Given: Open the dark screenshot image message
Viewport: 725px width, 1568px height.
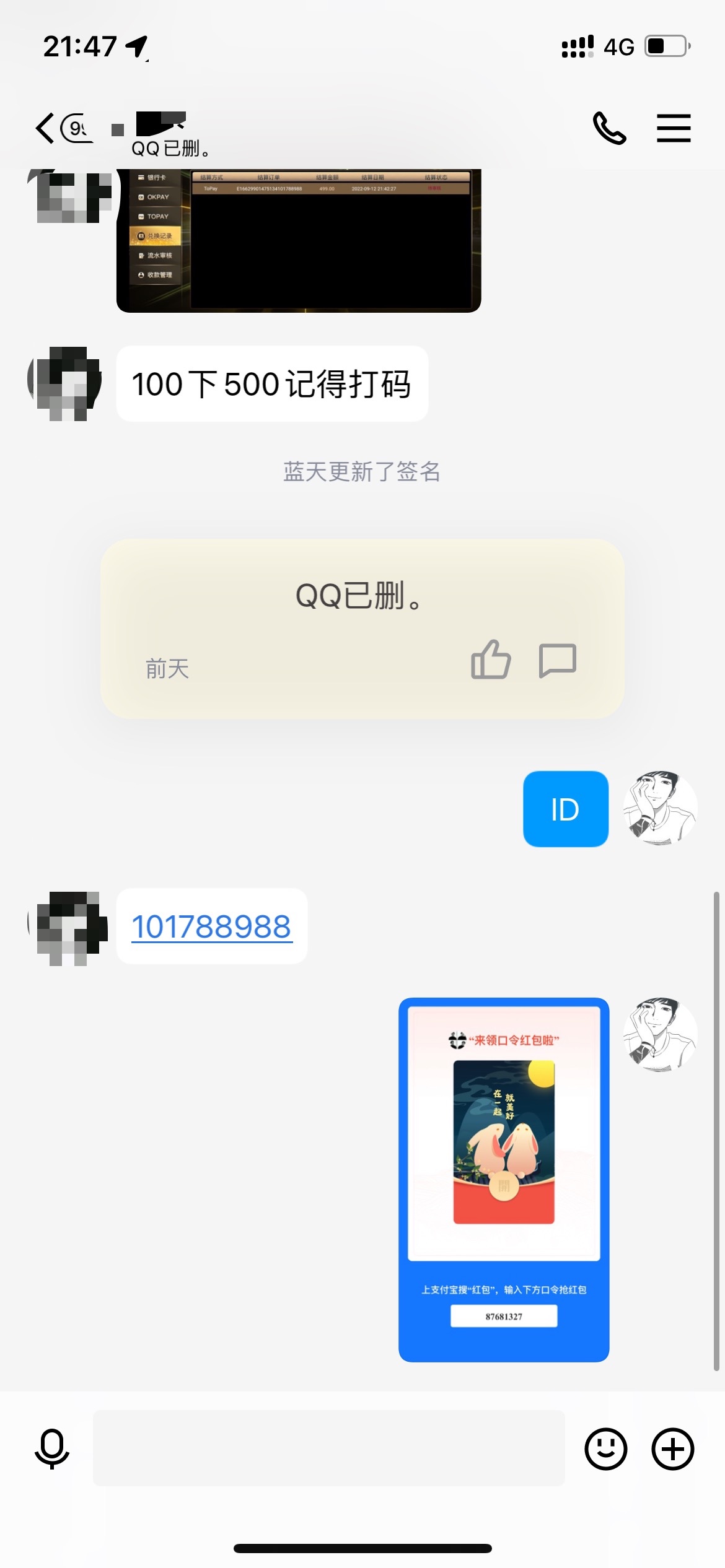Looking at the screenshot, I should [x=299, y=242].
